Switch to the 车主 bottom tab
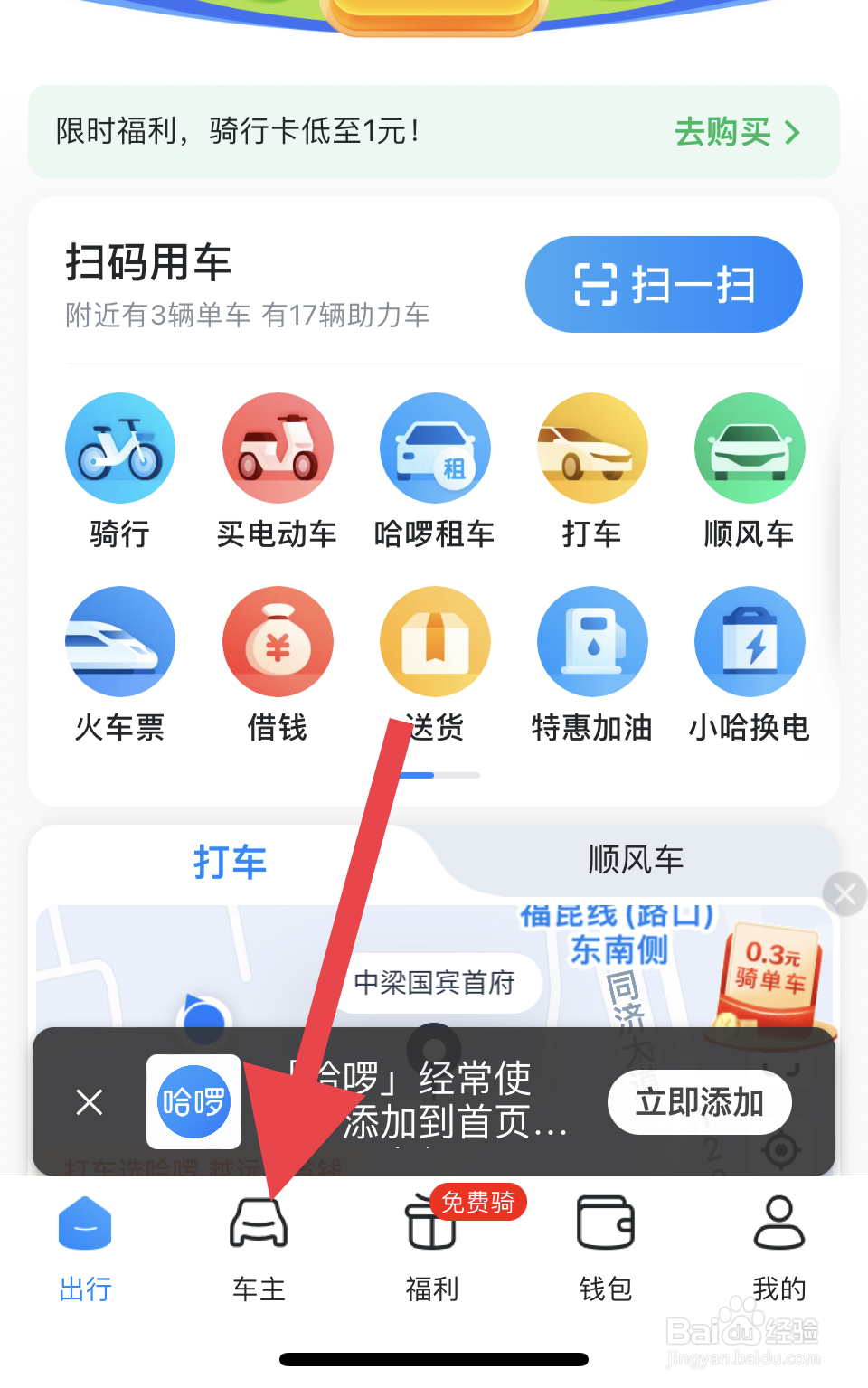Viewport: 868px width, 1388px height. 259,1248
